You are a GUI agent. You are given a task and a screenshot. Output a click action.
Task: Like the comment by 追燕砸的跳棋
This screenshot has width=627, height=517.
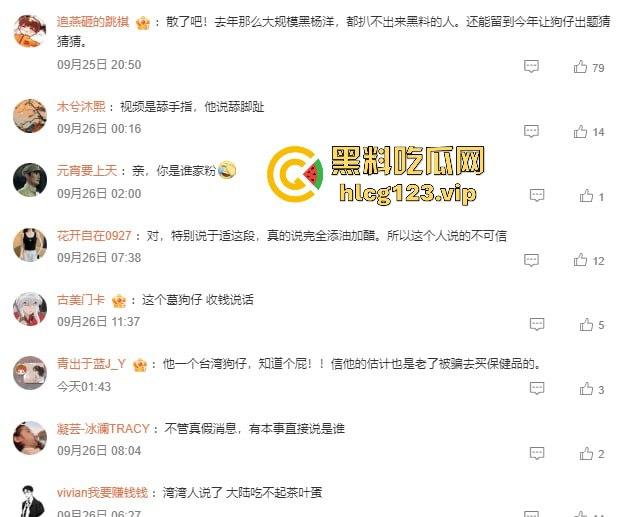(580, 67)
